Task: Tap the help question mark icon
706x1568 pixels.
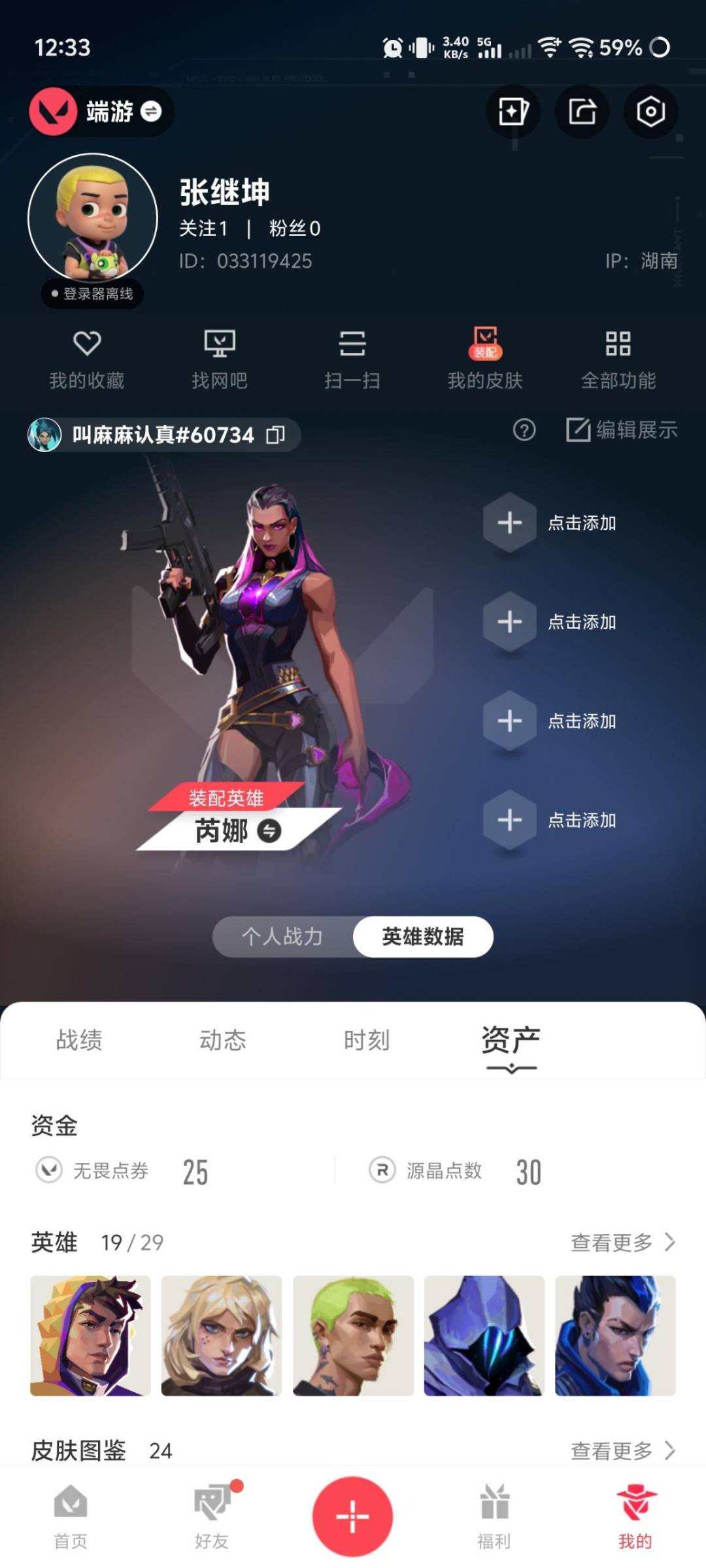Action: point(523,431)
